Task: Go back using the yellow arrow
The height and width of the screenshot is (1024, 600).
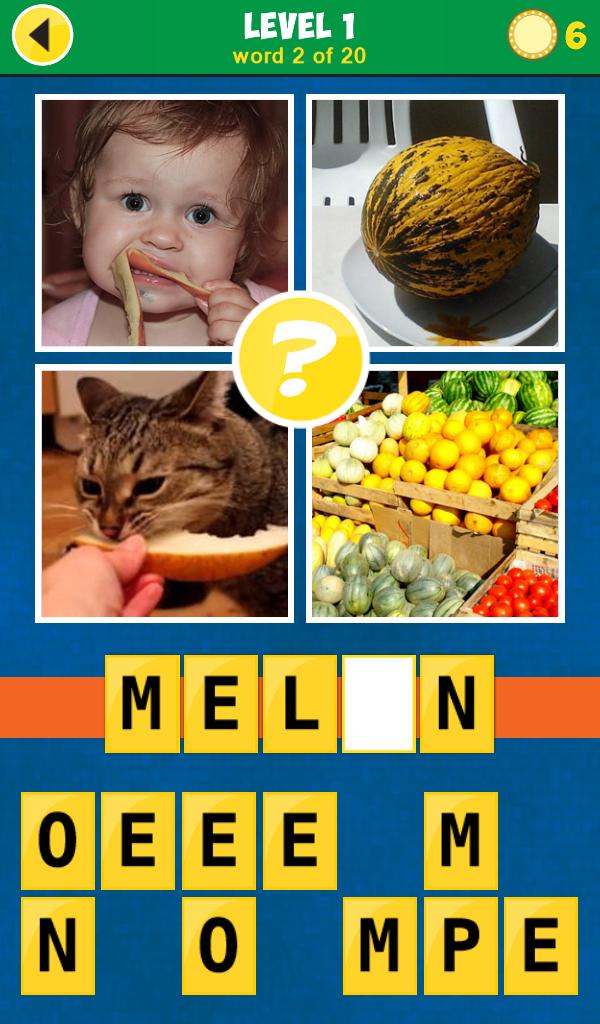Action: [42, 35]
